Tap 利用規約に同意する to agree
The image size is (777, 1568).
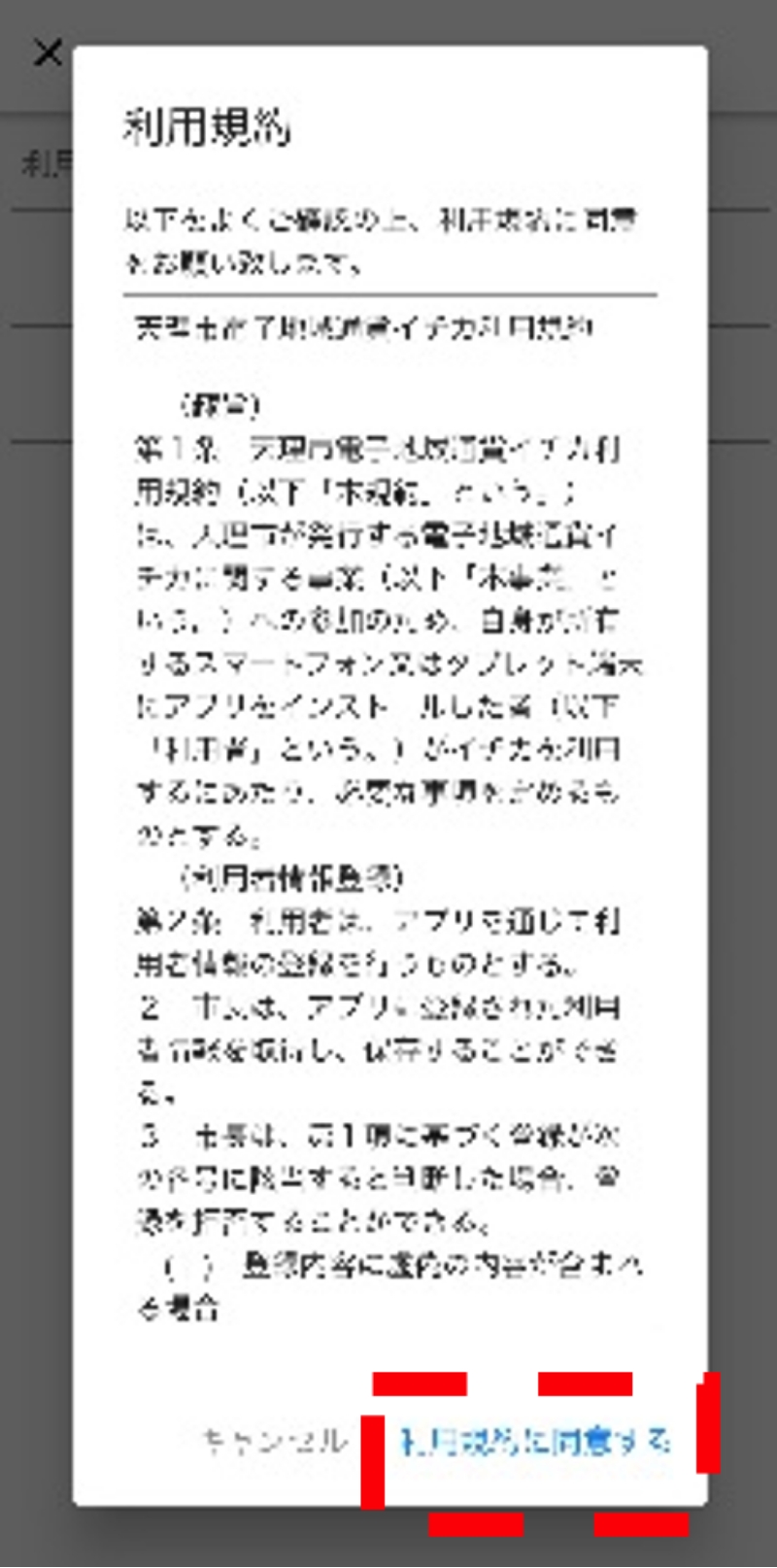point(536,1440)
